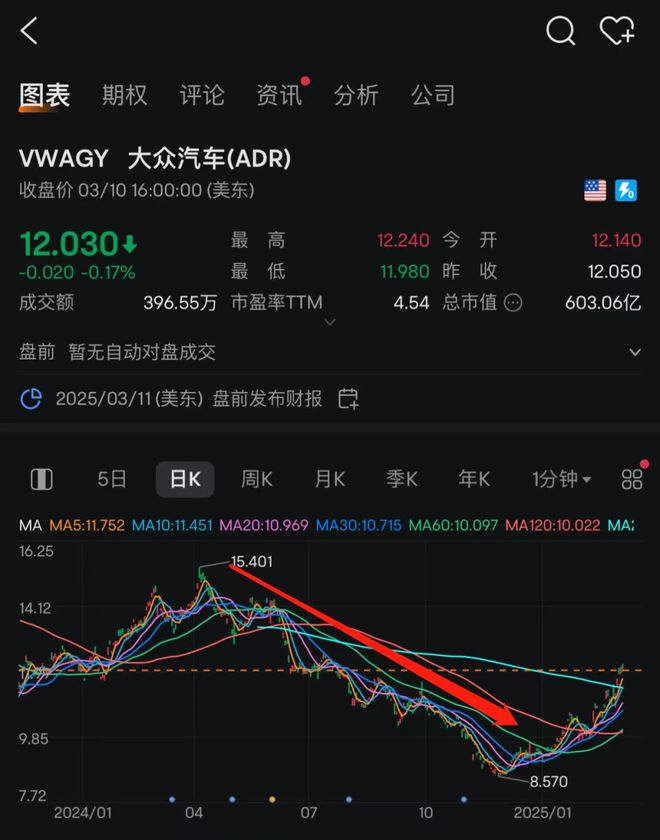Add VWAGY to watchlist

point(617,31)
